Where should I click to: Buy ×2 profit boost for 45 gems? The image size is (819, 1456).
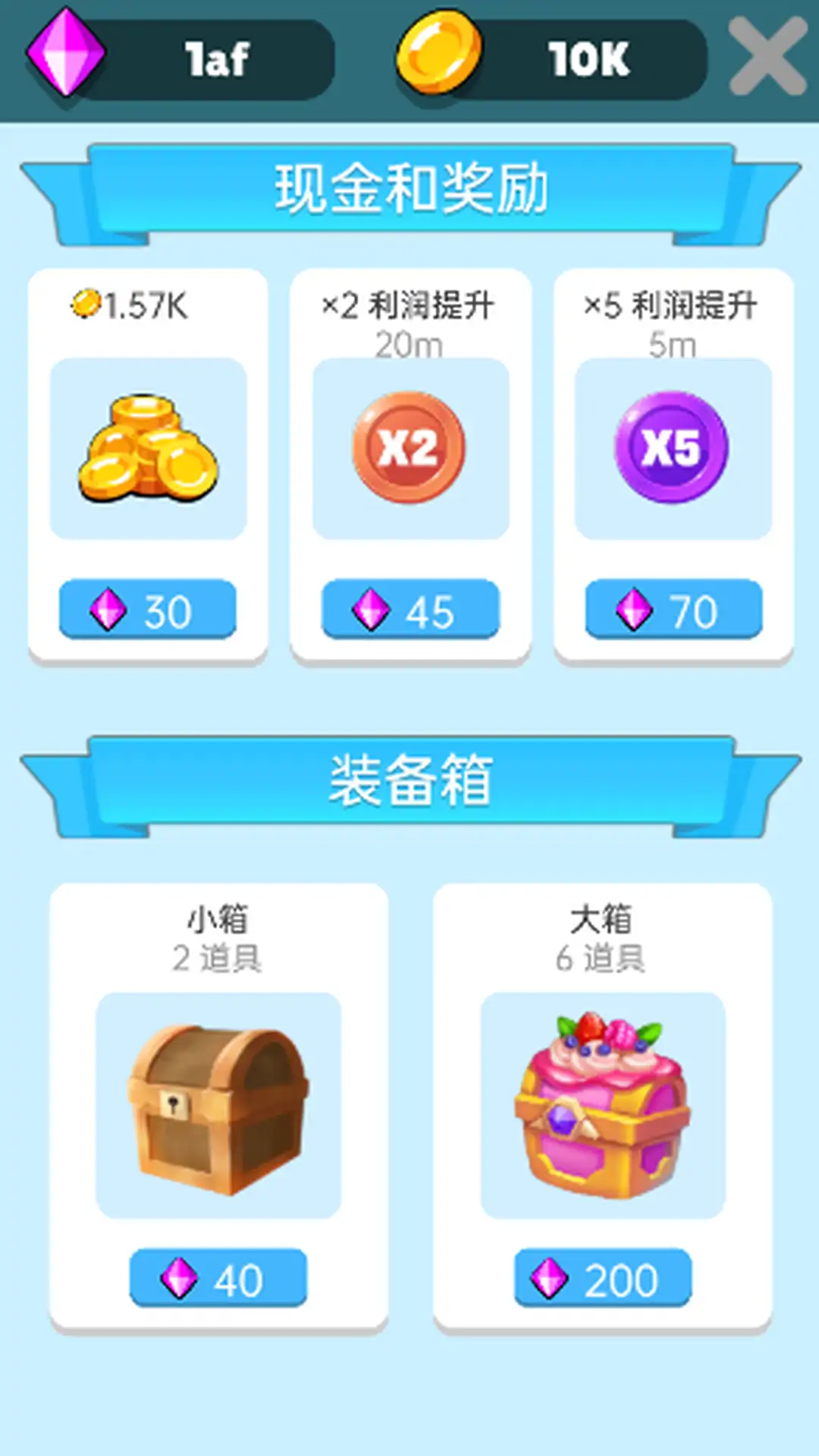[410, 610]
